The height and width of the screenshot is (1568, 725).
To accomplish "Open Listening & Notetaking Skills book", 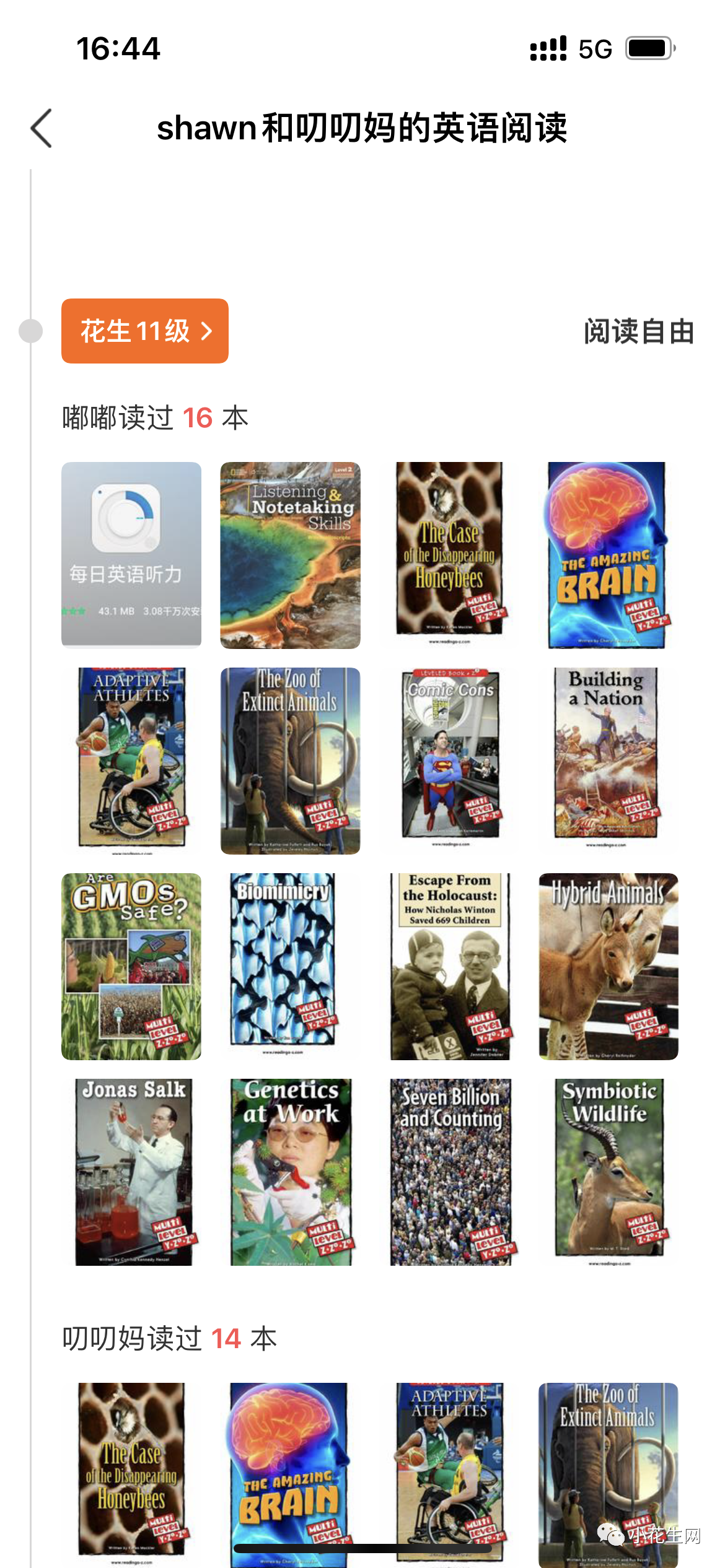I will click(x=290, y=555).
